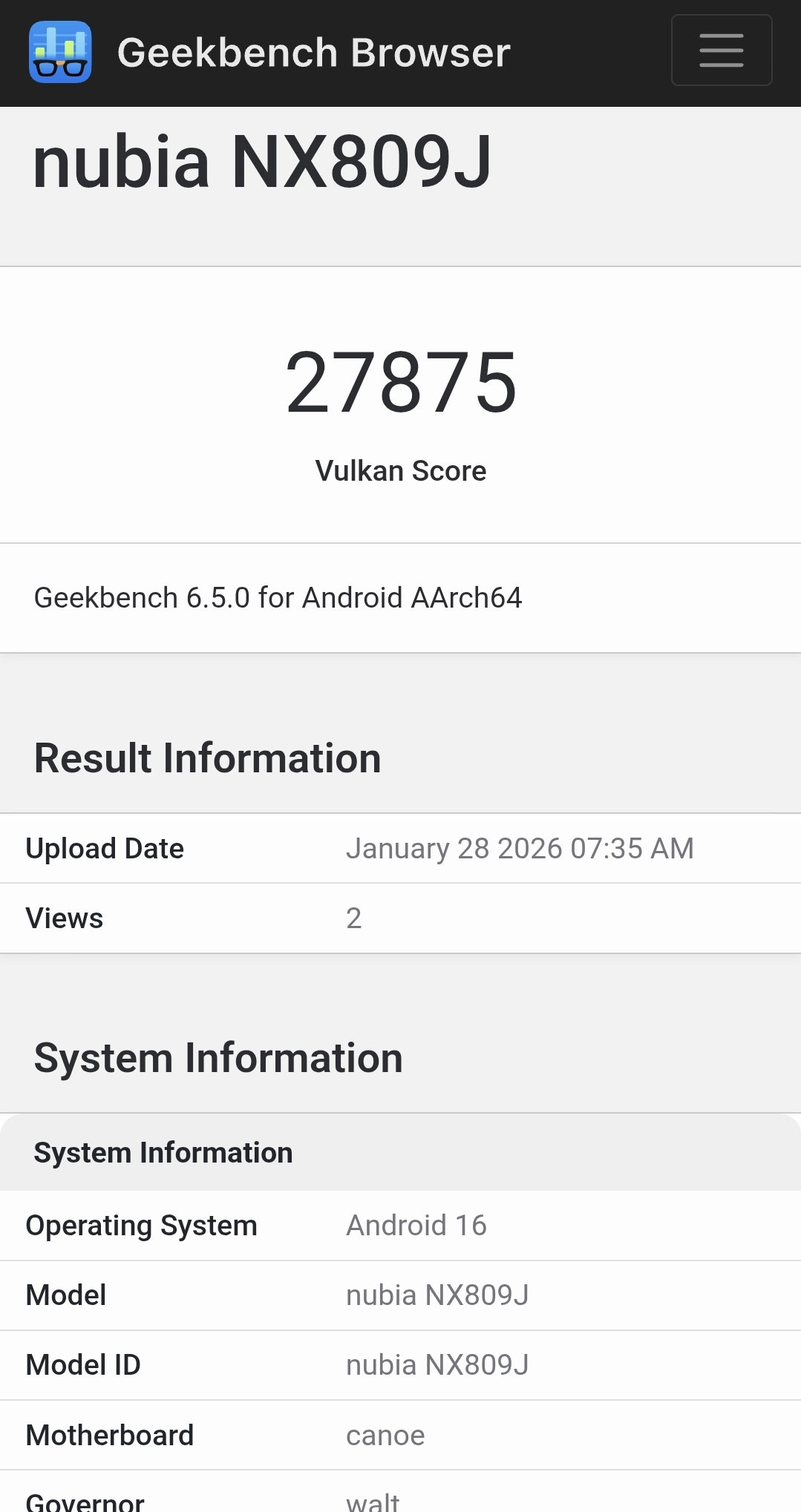Image resolution: width=801 pixels, height=1512 pixels.
Task: Expand the System Information section
Action: [220, 1057]
